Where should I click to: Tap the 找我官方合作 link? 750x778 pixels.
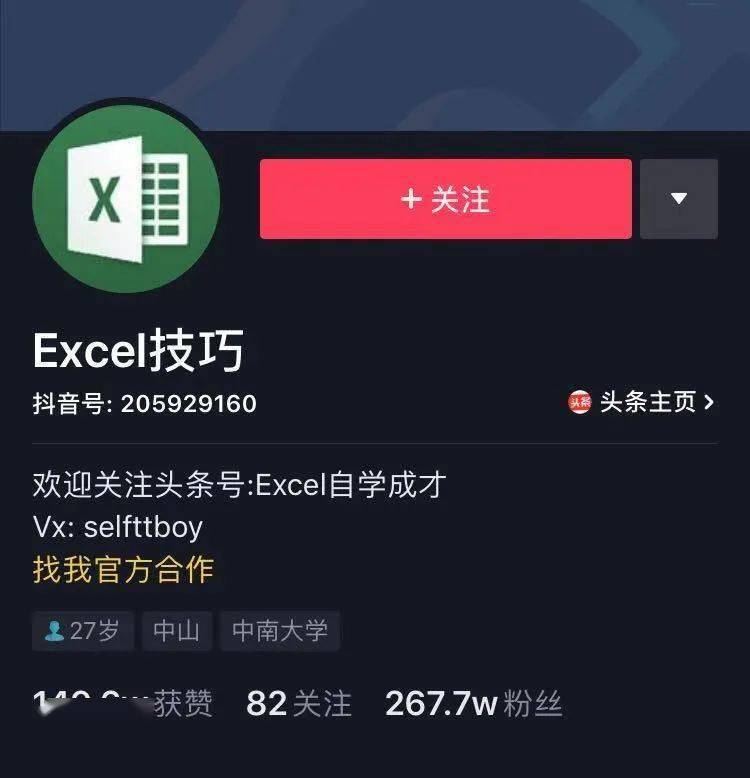tap(123, 569)
